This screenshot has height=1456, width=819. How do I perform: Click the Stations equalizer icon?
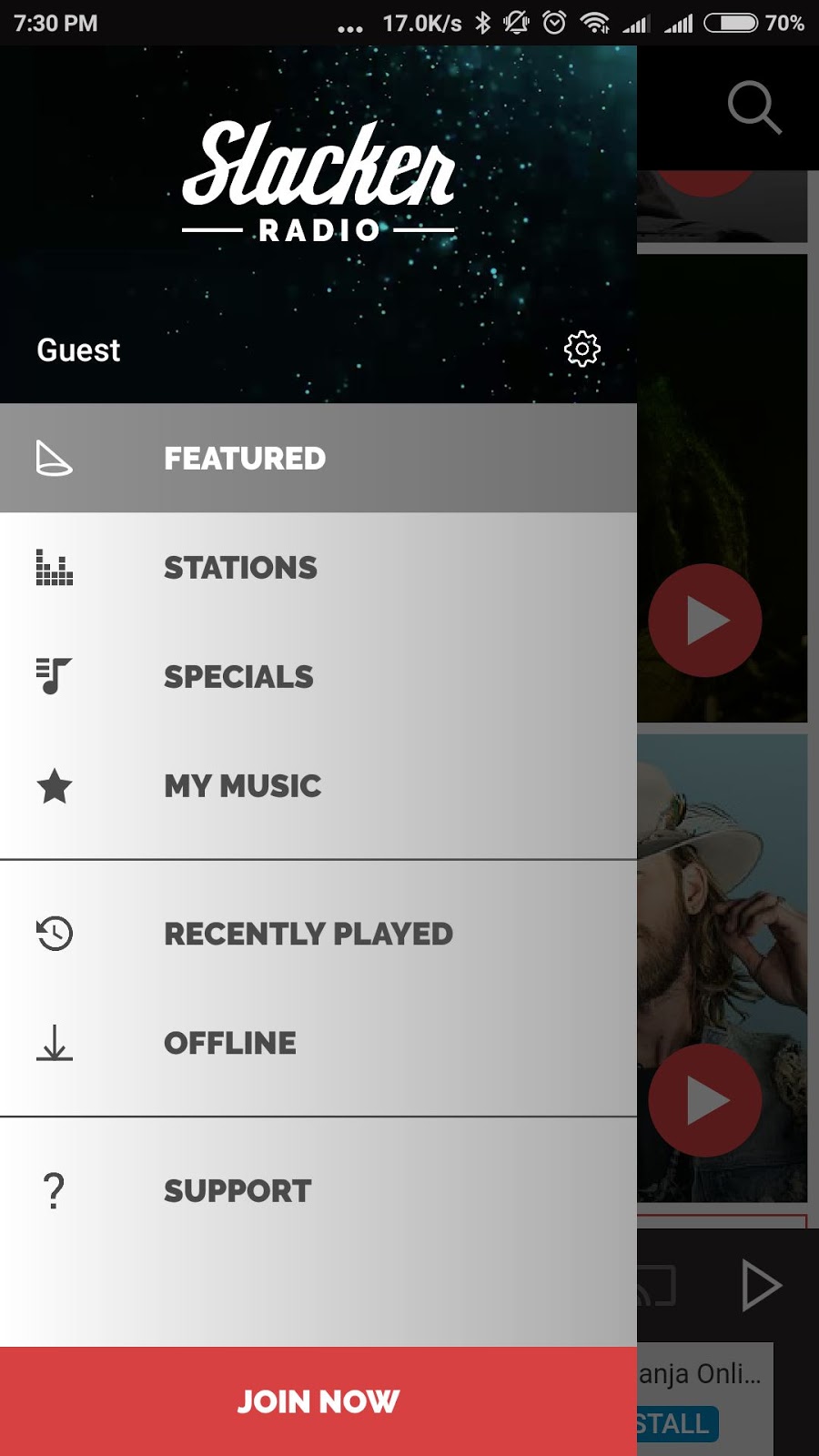[x=55, y=568]
